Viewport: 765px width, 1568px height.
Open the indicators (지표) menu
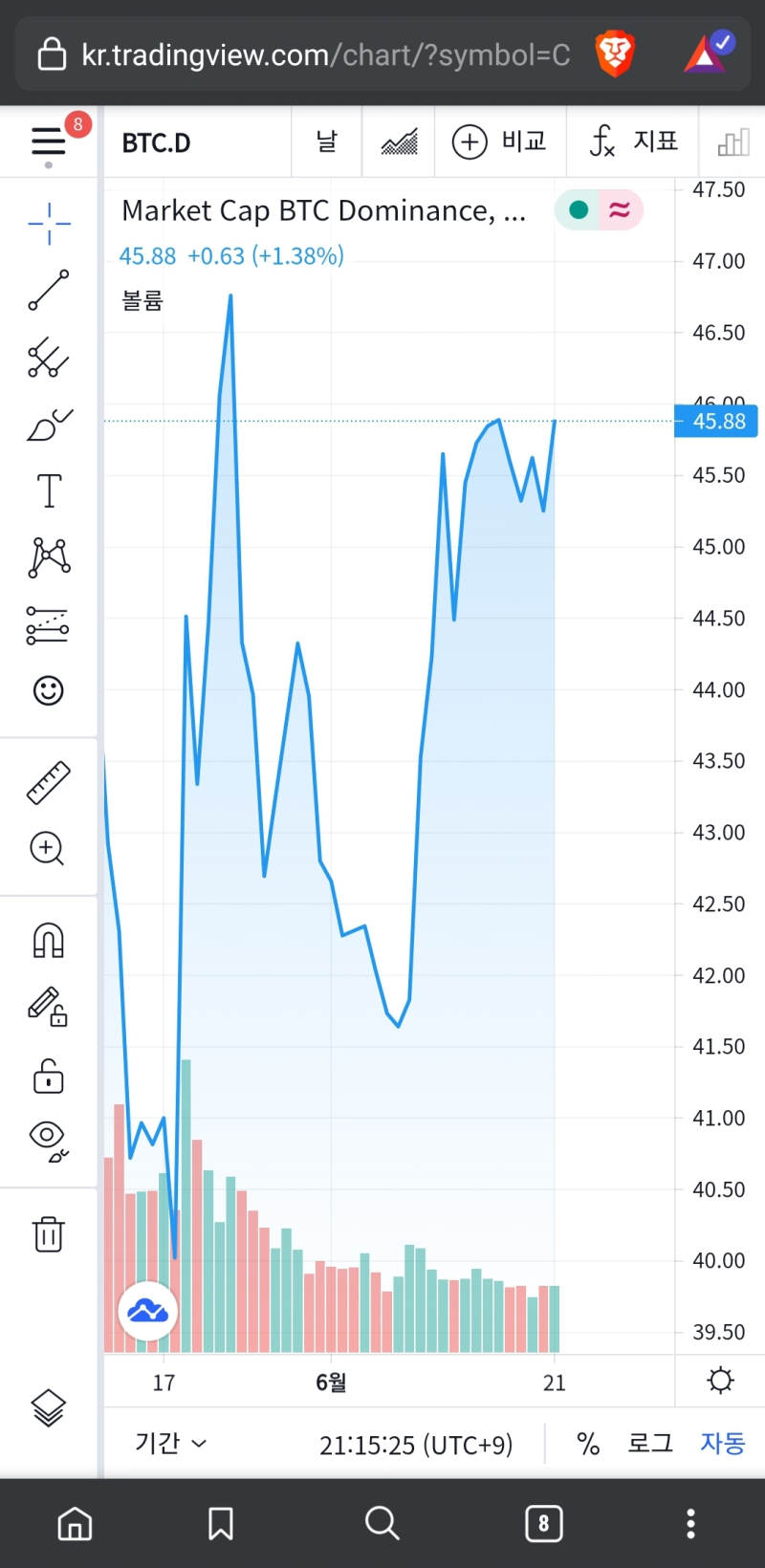[x=633, y=142]
